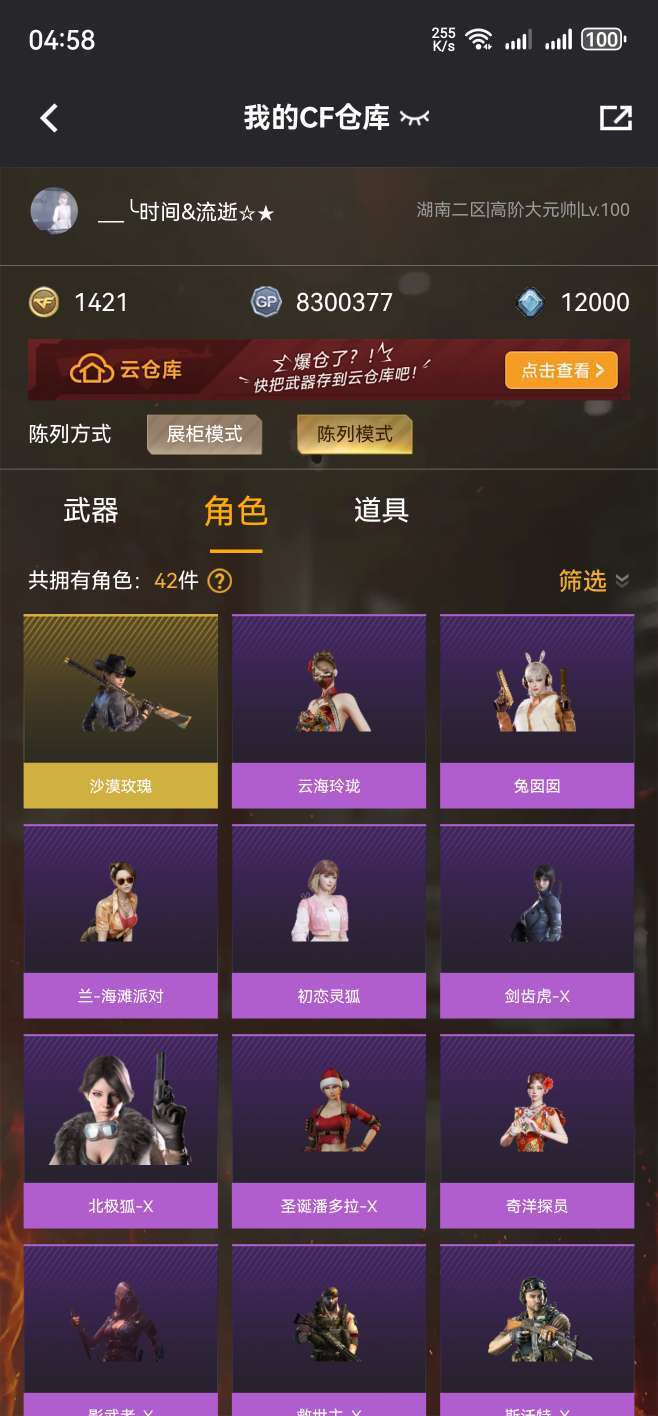
Task: Go back using the top-left arrow
Action: (x=49, y=118)
